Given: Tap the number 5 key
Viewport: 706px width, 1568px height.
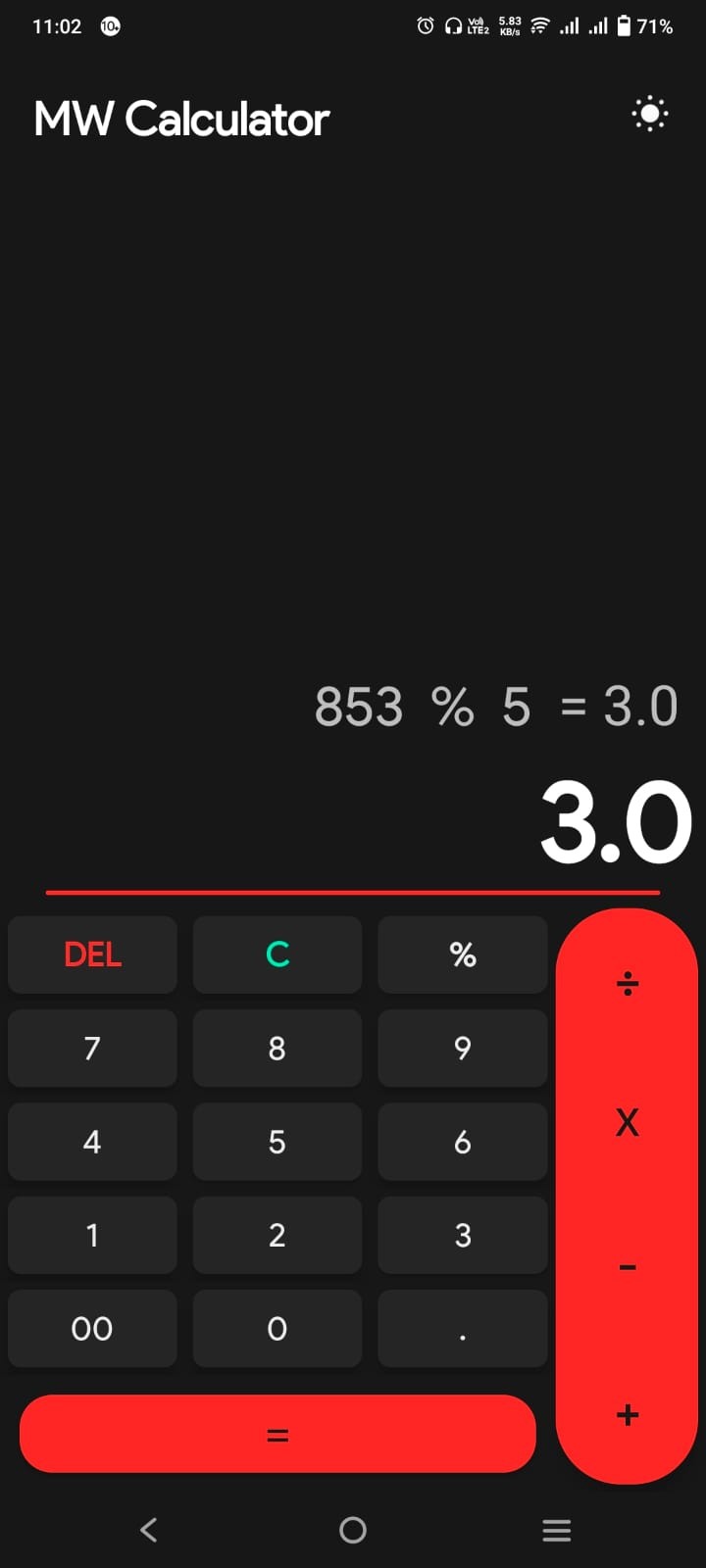Looking at the screenshot, I should click(277, 1142).
